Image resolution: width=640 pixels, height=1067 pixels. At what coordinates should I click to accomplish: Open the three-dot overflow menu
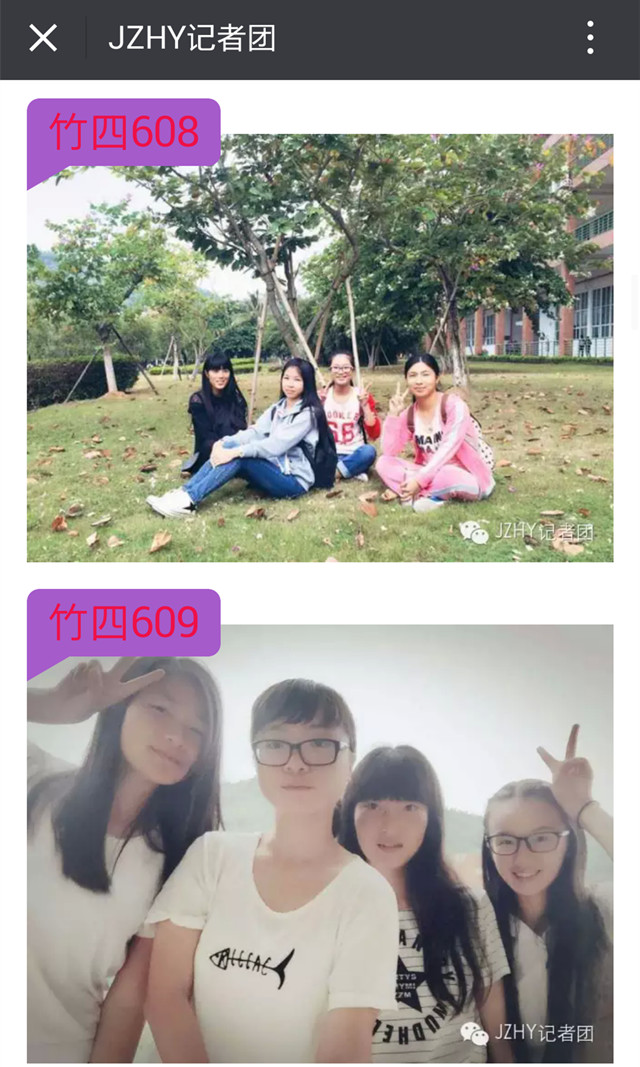click(590, 39)
